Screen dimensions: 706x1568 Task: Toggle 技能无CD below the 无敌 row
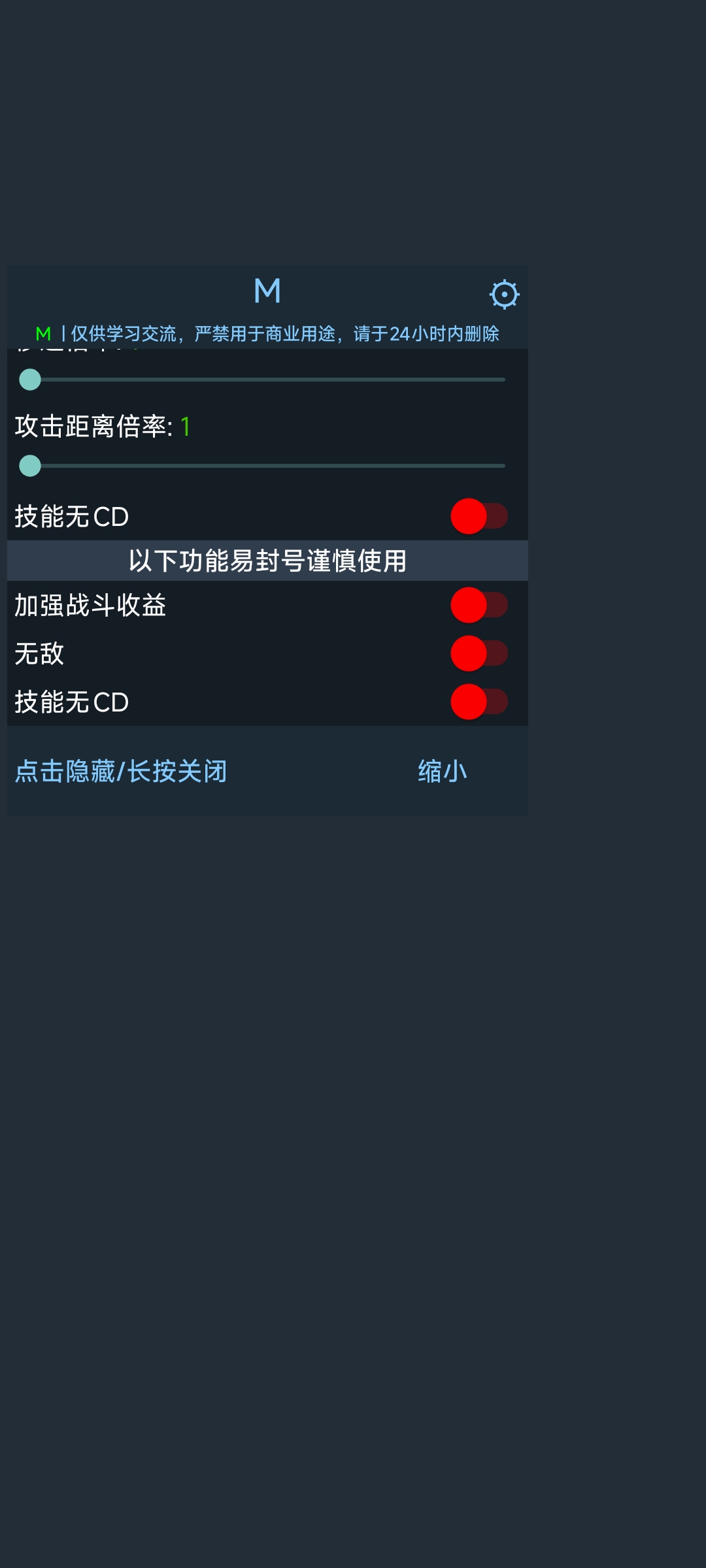tap(479, 702)
